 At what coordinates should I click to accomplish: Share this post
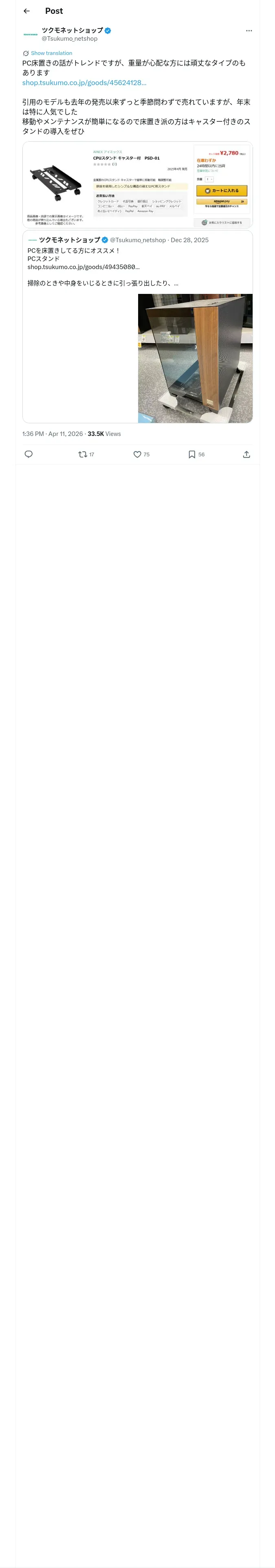(x=246, y=454)
